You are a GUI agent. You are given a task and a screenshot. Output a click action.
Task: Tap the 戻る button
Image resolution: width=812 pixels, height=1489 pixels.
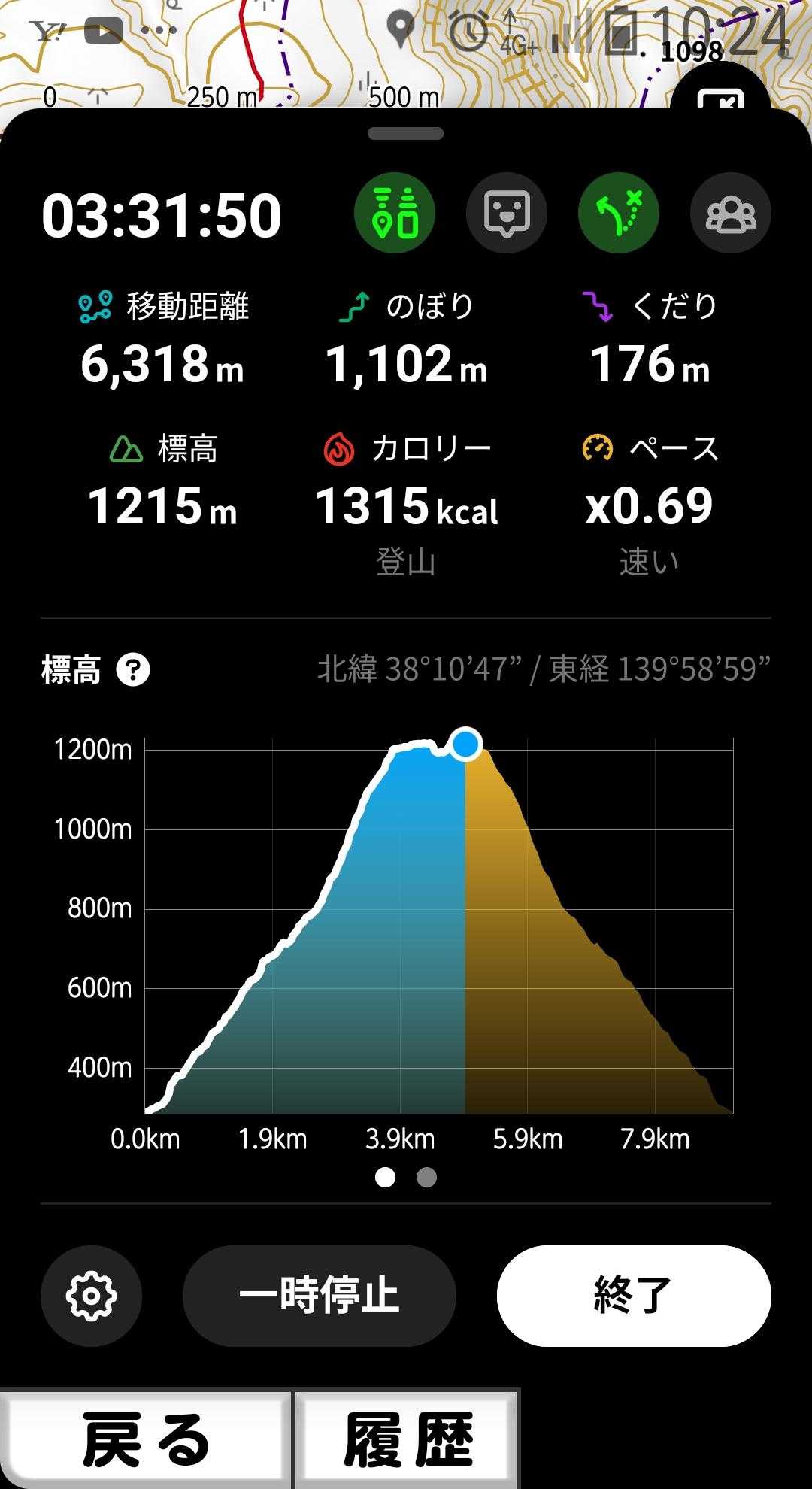(145, 1439)
